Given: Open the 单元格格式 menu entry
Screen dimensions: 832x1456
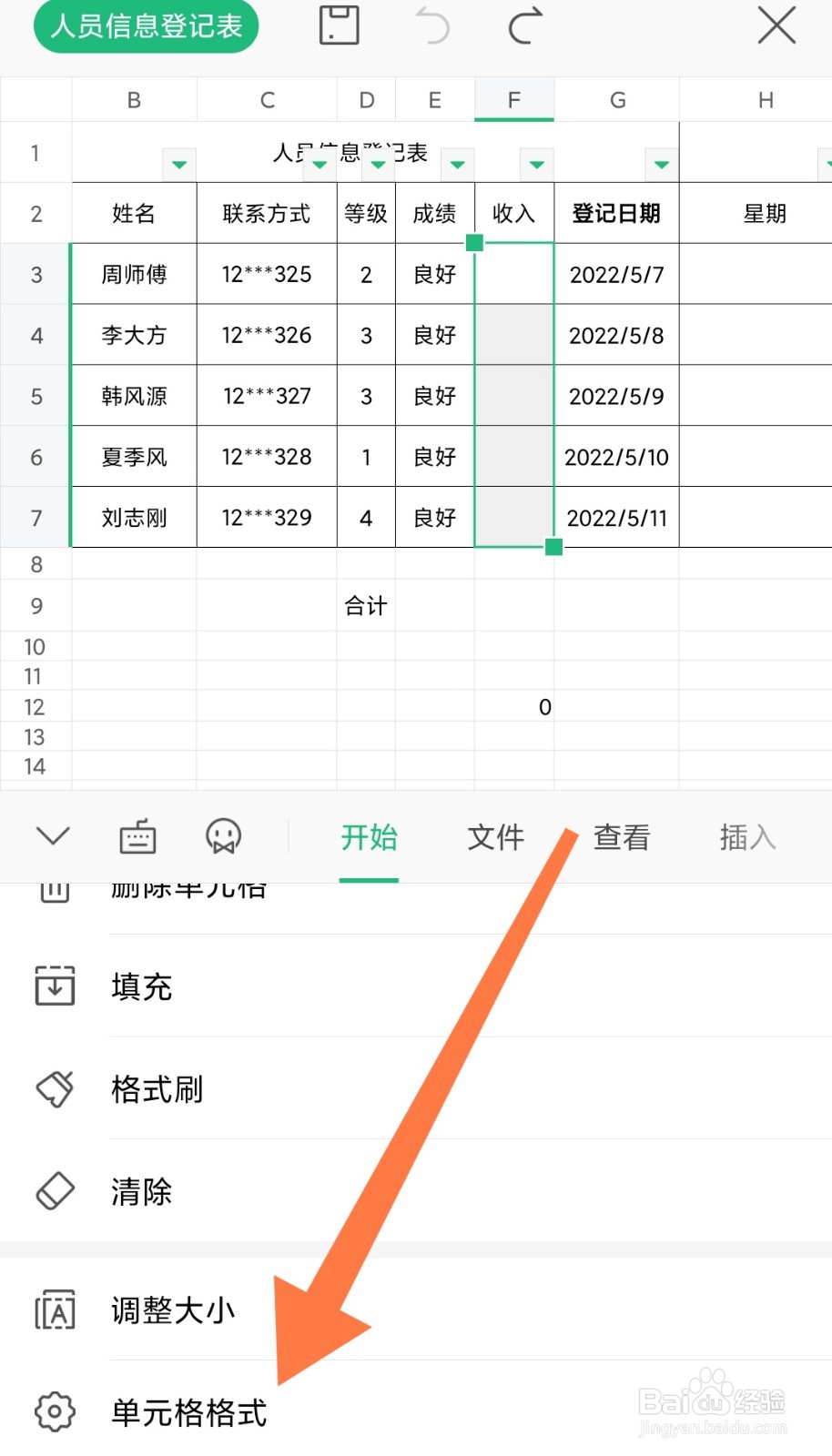Looking at the screenshot, I should [x=188, y=1413].
